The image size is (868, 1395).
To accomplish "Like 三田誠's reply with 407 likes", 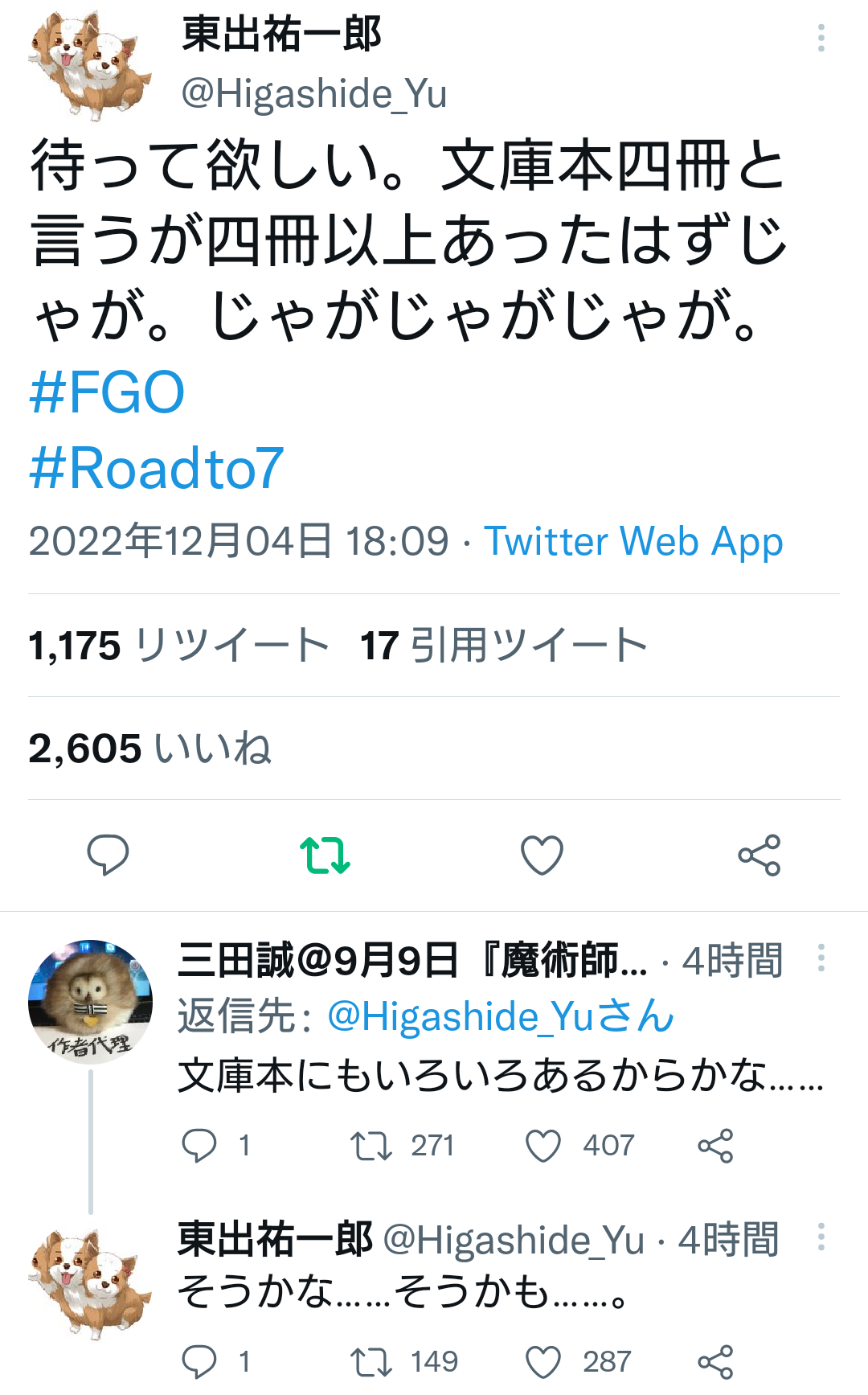I will (x=543, y=1146).
